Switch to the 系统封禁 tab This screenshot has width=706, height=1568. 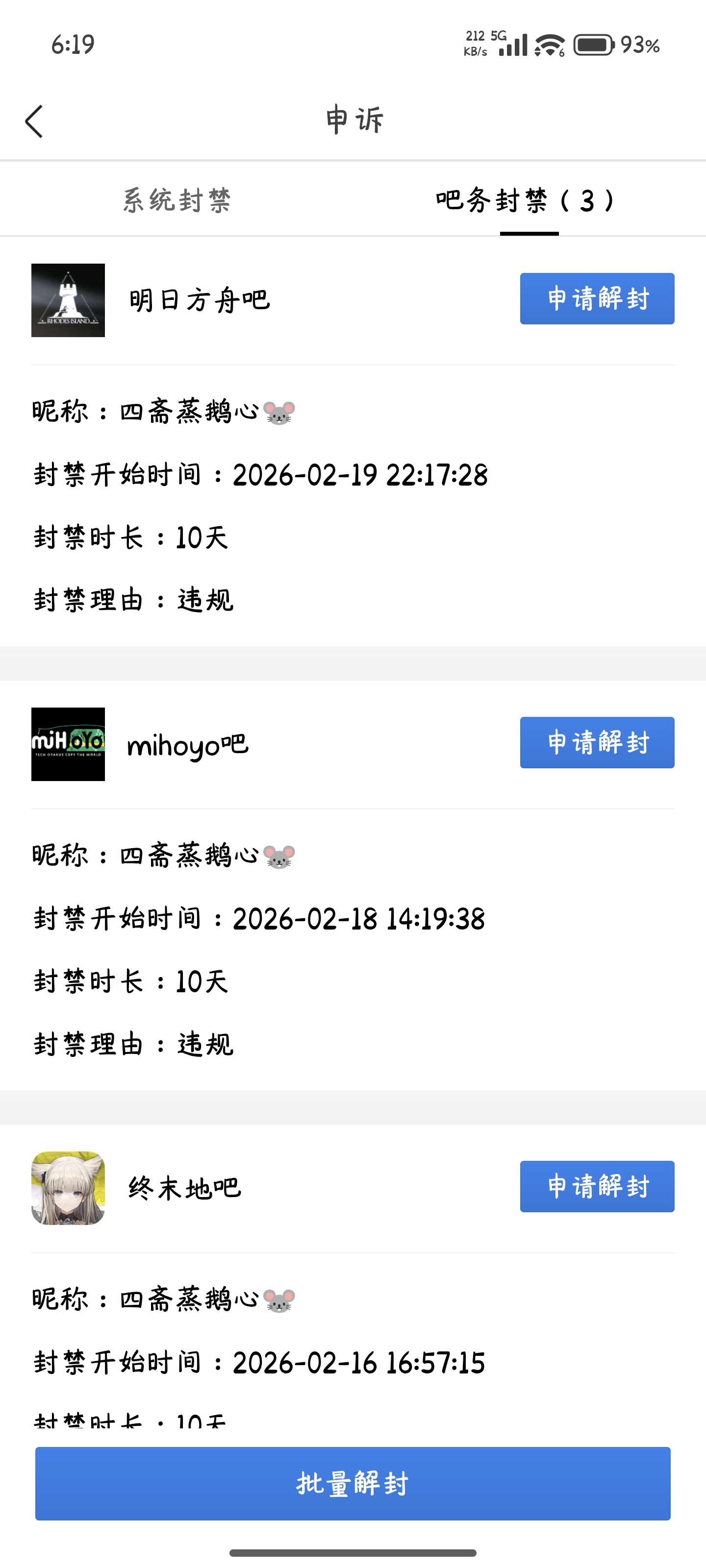tap(176, 200)
